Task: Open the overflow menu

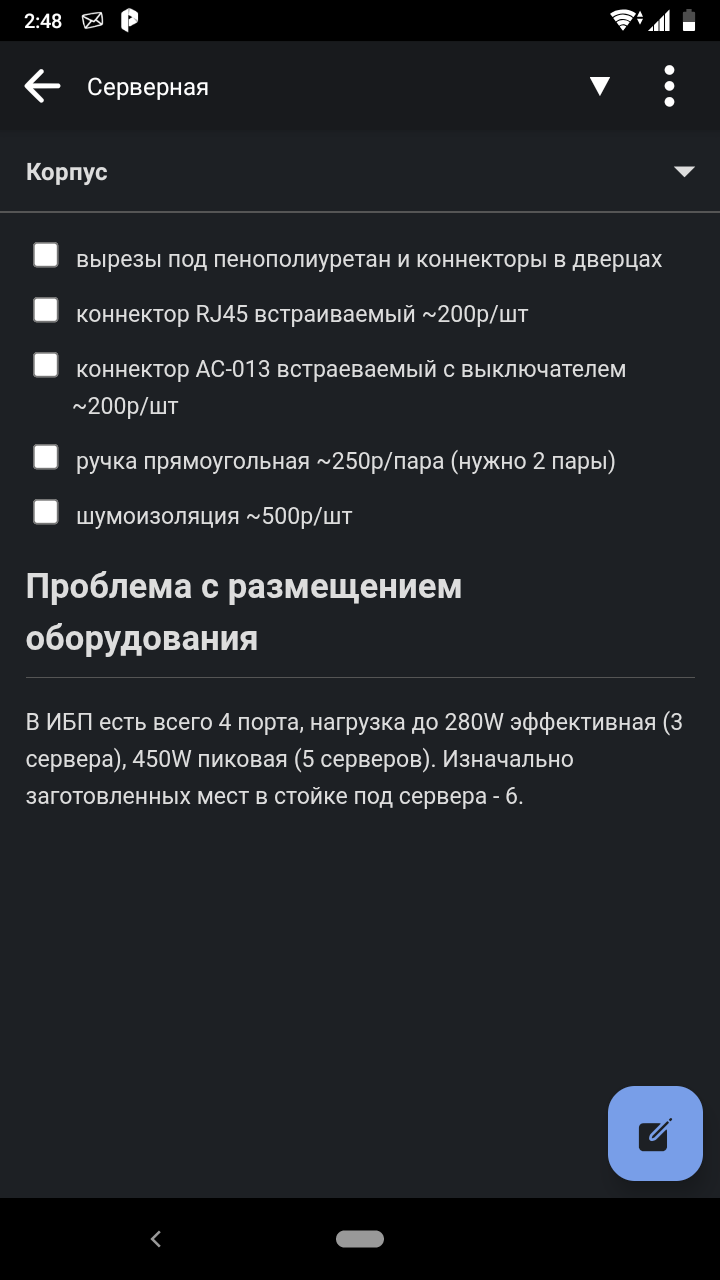Action: pyautogui.click(x=669, y=86)
